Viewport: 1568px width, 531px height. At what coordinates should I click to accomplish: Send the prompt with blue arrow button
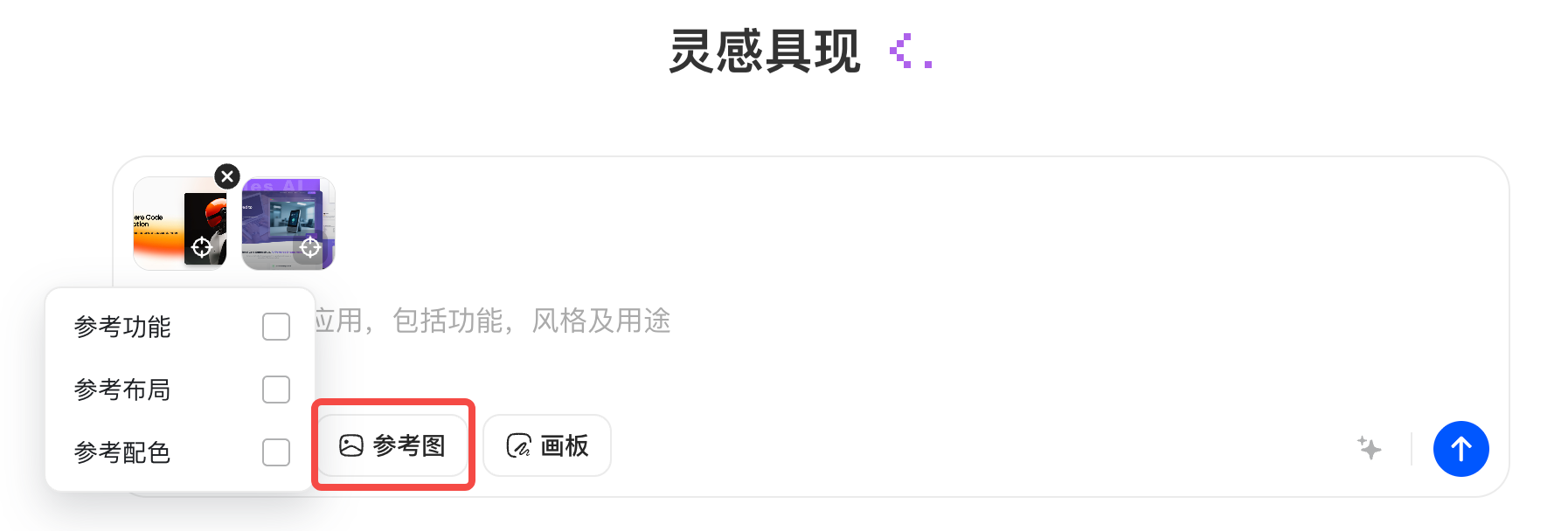[1460, 449]
